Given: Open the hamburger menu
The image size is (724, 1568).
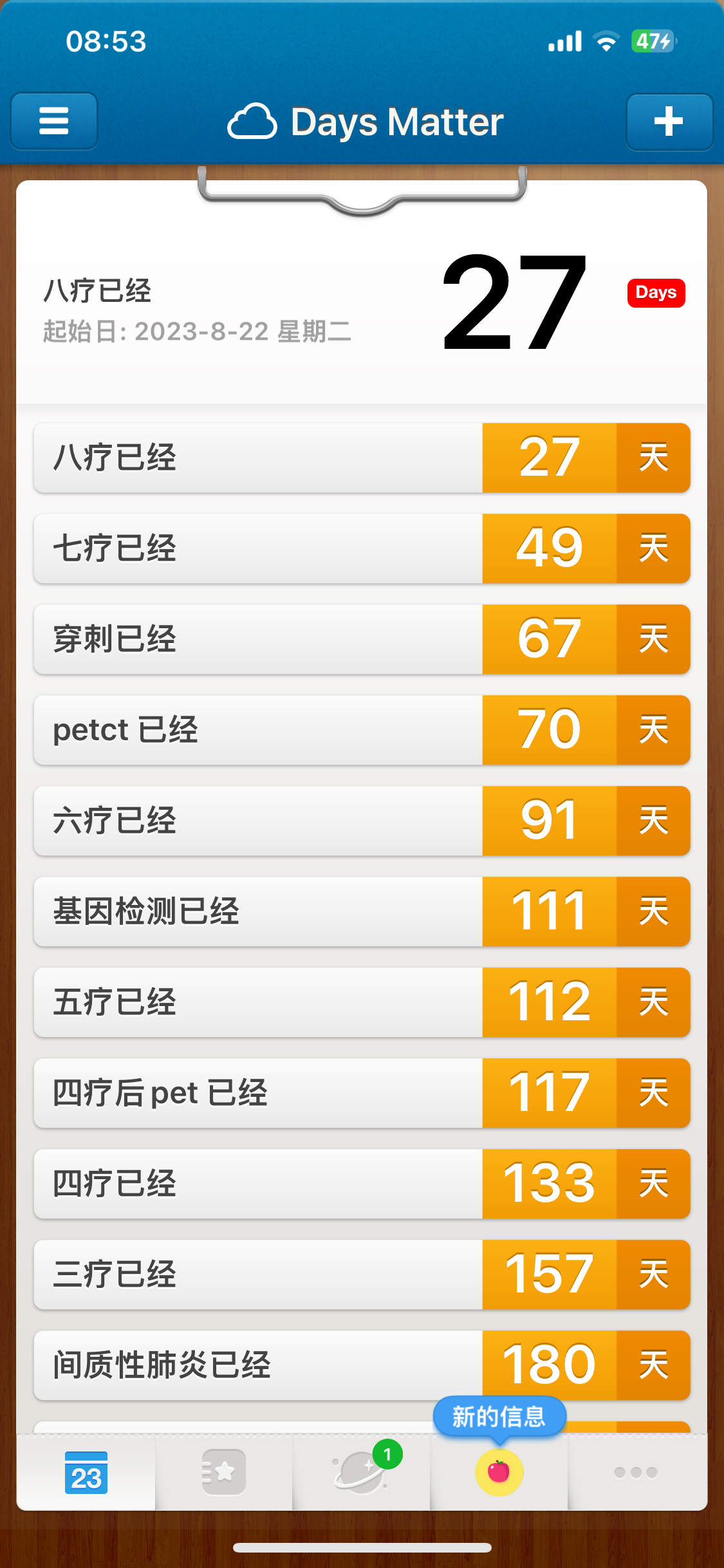Looking at the screenshot, I should (x=54, y=121).
